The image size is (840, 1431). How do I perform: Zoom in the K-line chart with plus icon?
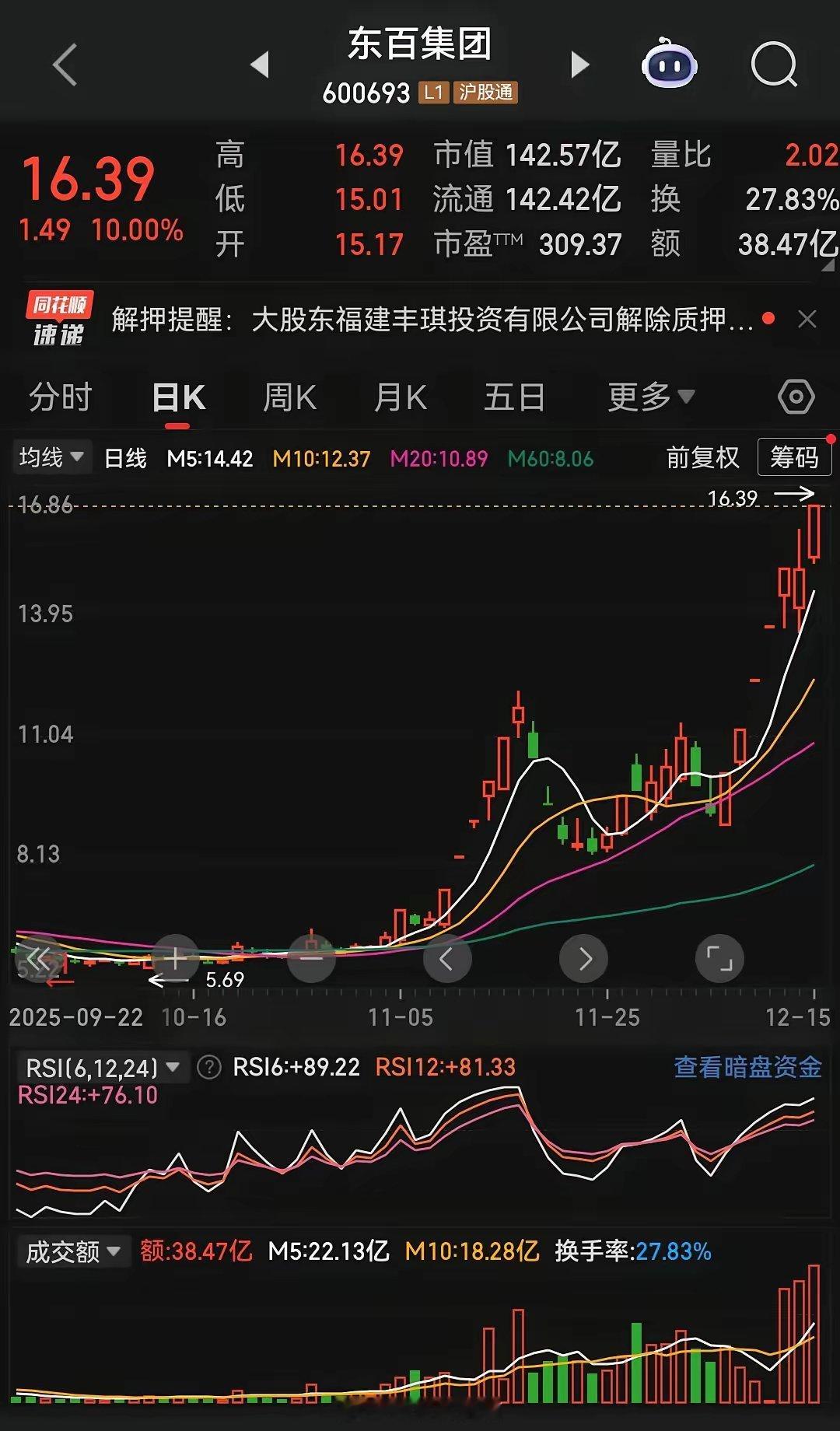(176, 958)
